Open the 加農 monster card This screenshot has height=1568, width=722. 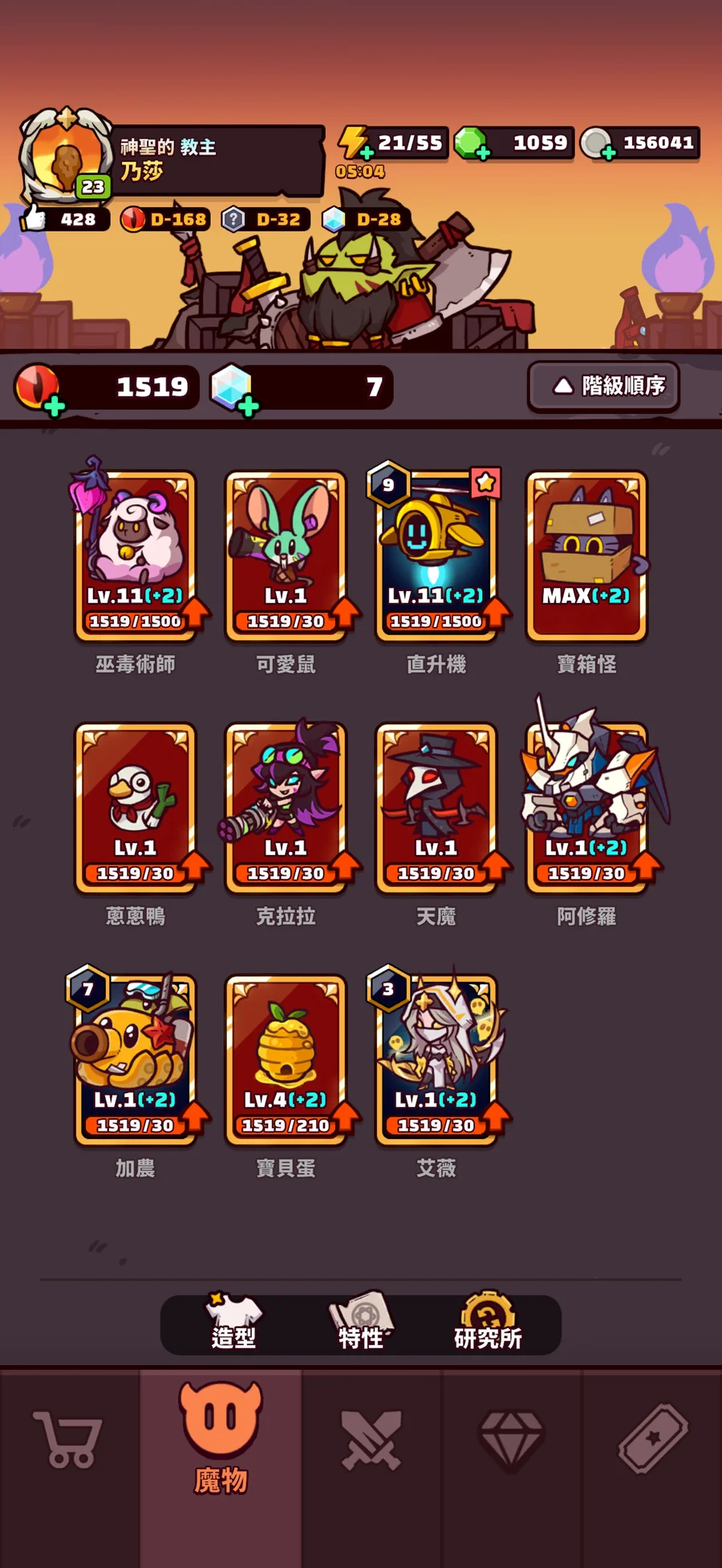coord(135,1060)
